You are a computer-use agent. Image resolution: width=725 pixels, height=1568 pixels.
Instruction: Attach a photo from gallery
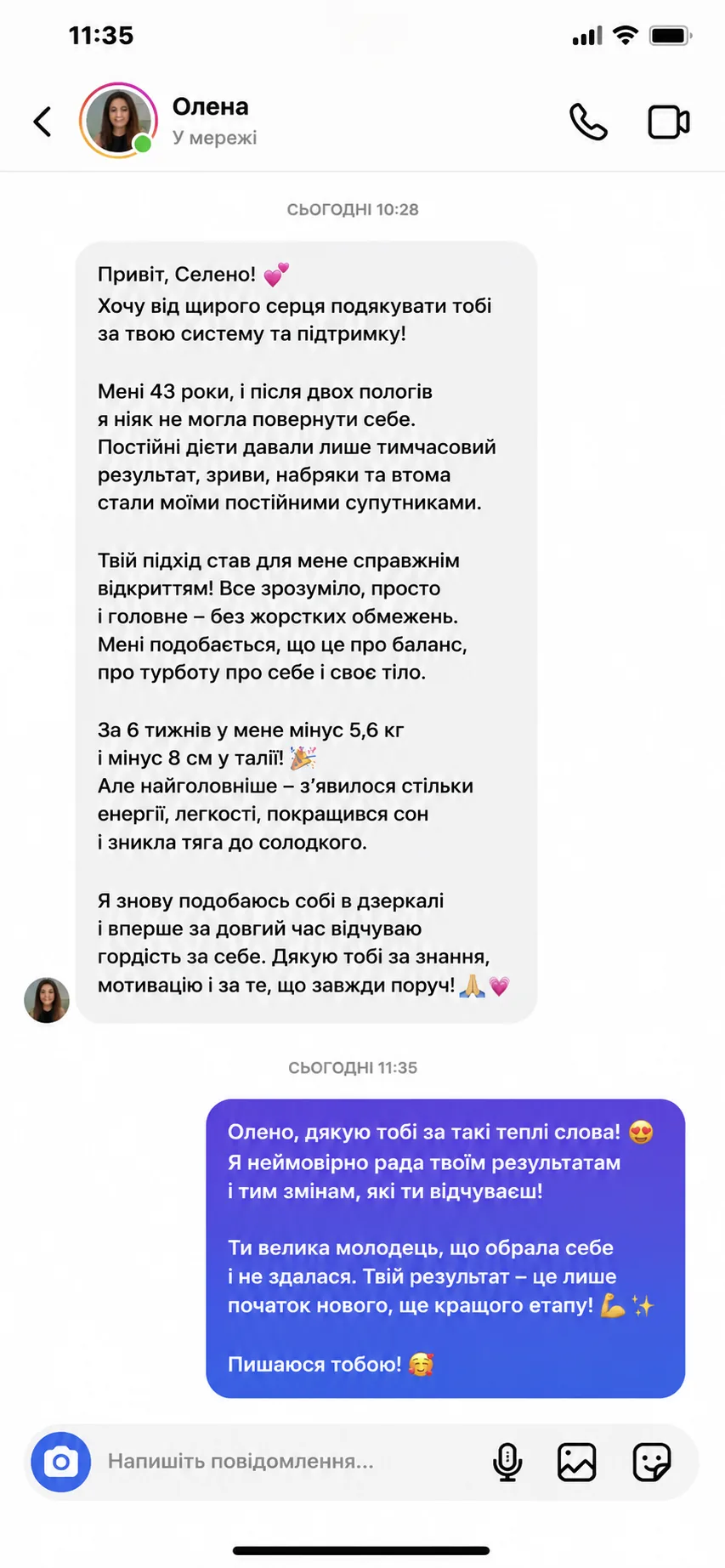pyautogui.click(x=576, y=1462)
